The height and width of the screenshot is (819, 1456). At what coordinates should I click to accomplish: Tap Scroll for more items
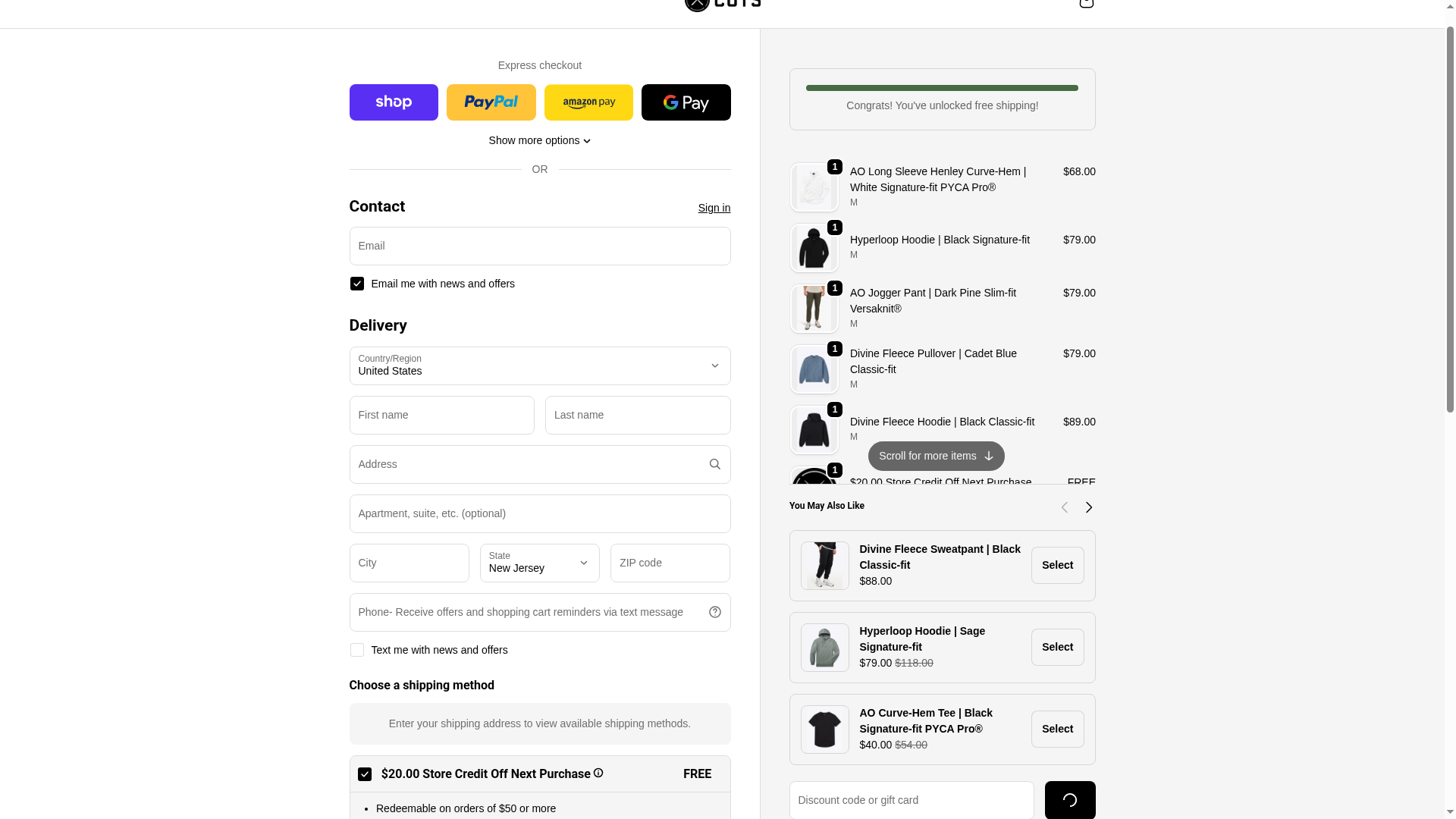[936, 456]
